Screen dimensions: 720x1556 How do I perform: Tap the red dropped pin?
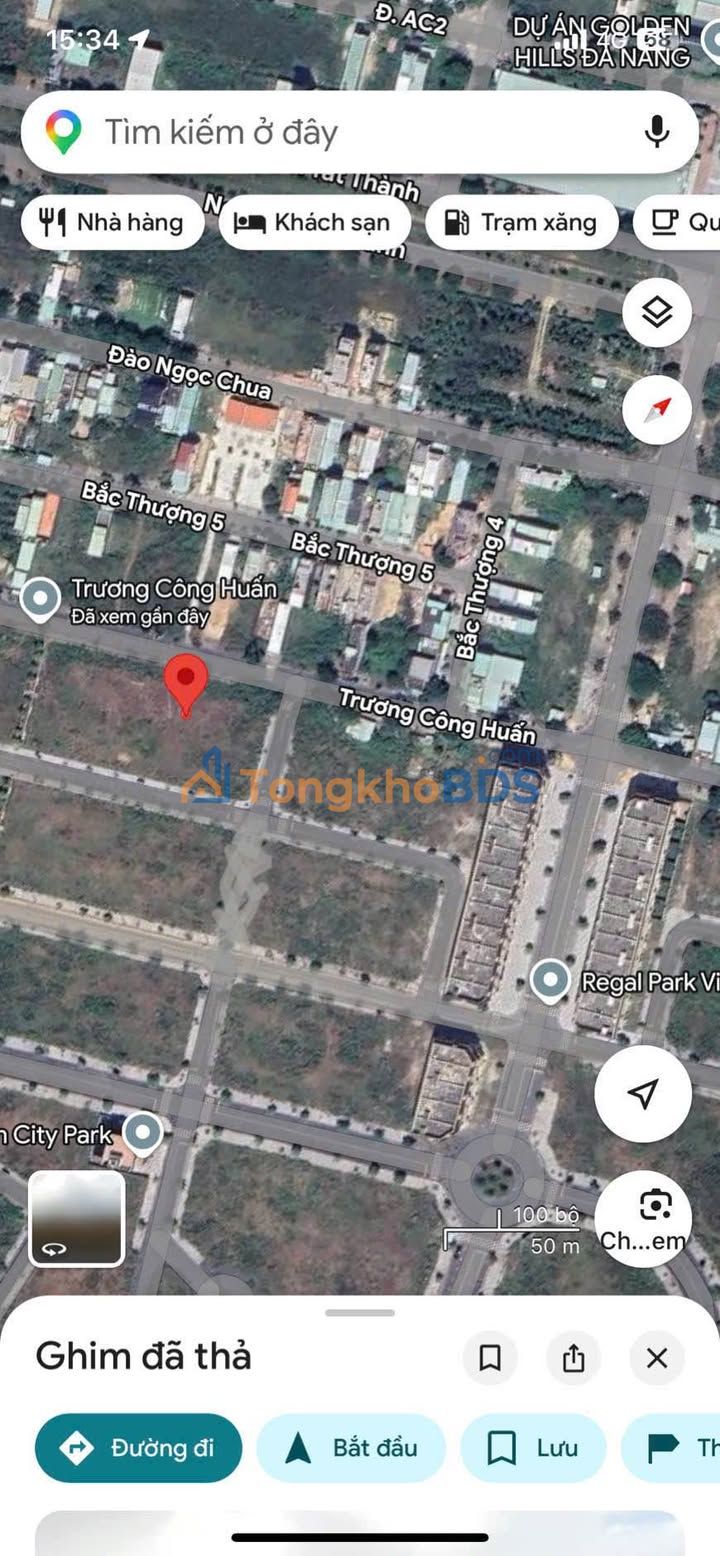click(x=186, y=685)
